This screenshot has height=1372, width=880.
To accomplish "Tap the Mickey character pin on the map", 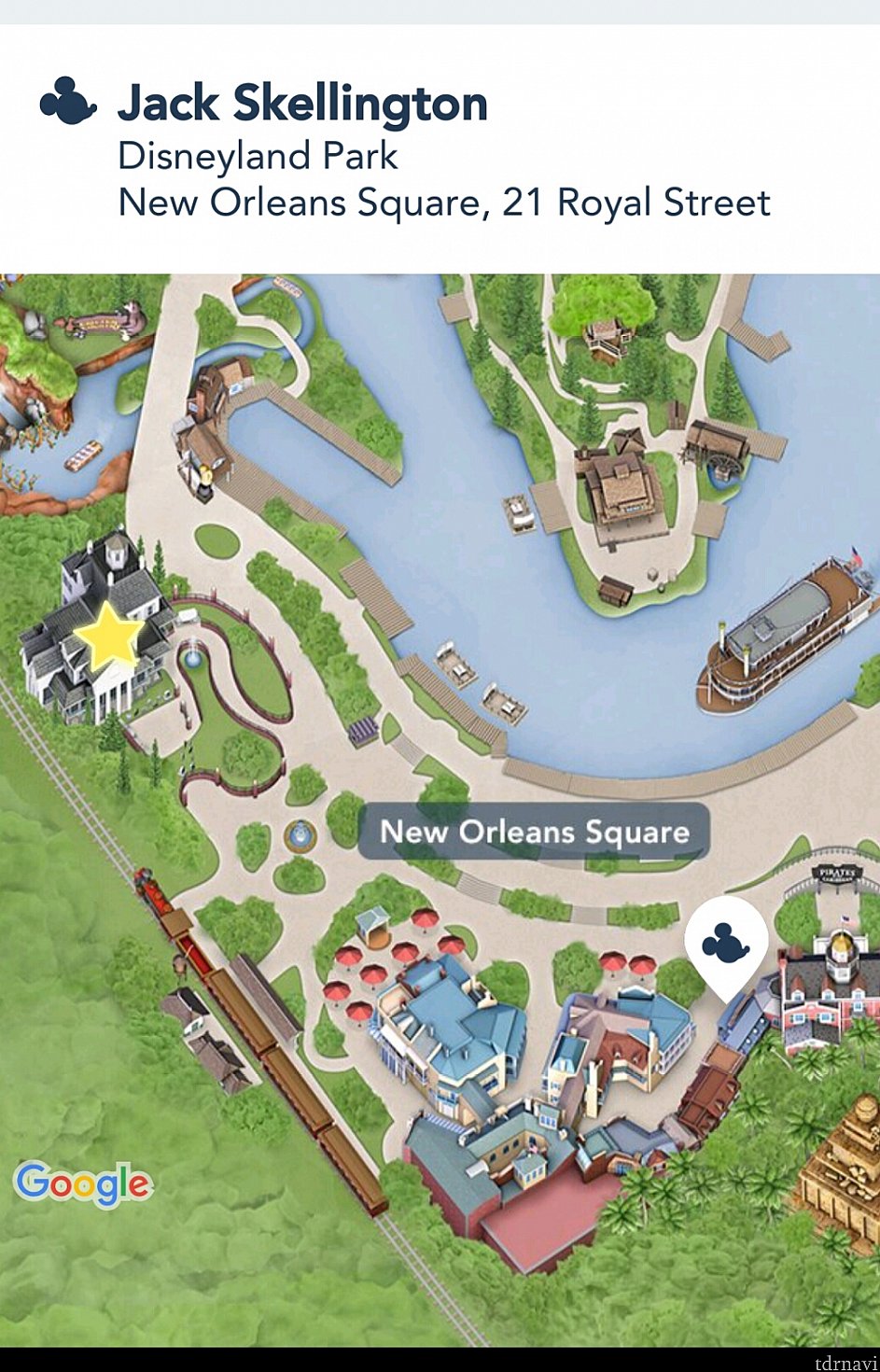I will 726,943.
